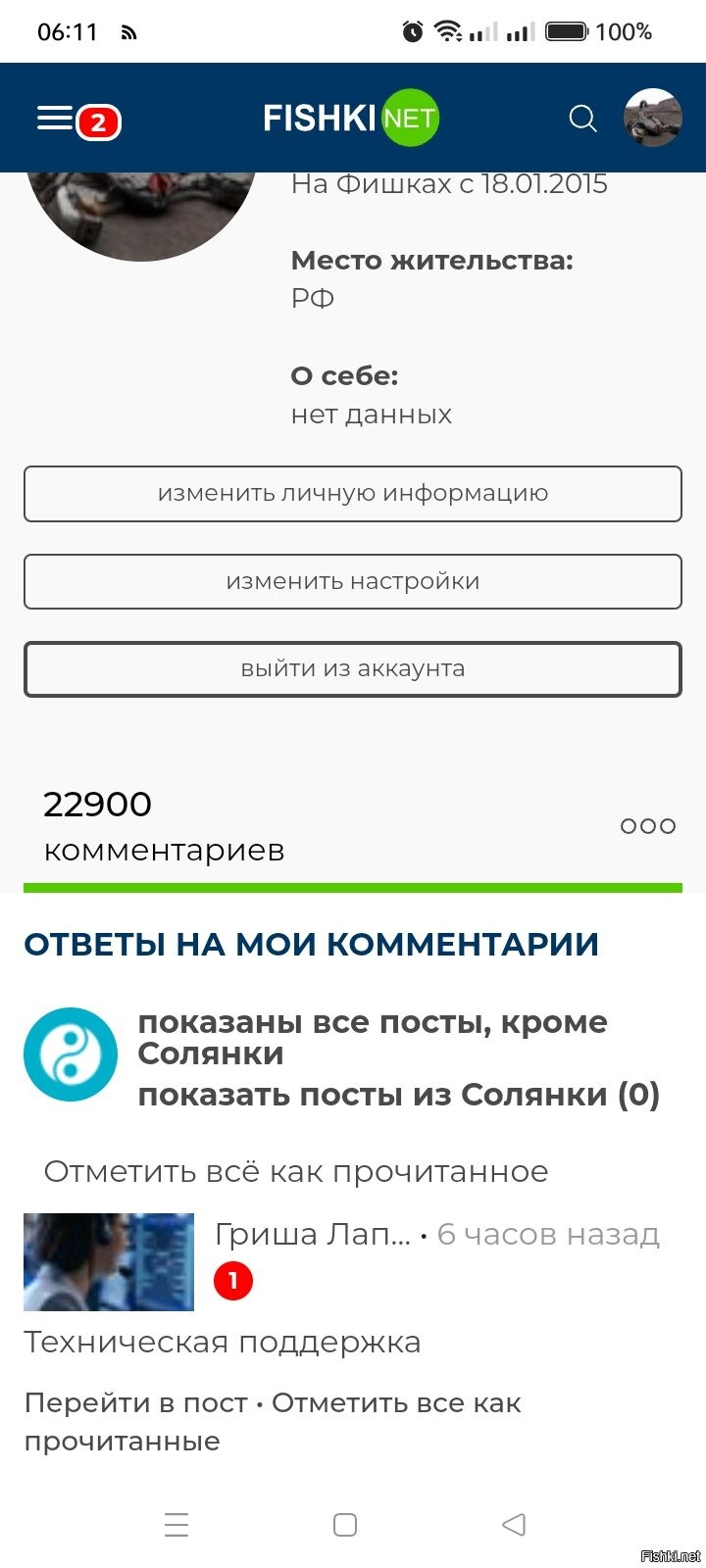
Task: Go to the Fishki.net home logo
Action: click(351, 119)
